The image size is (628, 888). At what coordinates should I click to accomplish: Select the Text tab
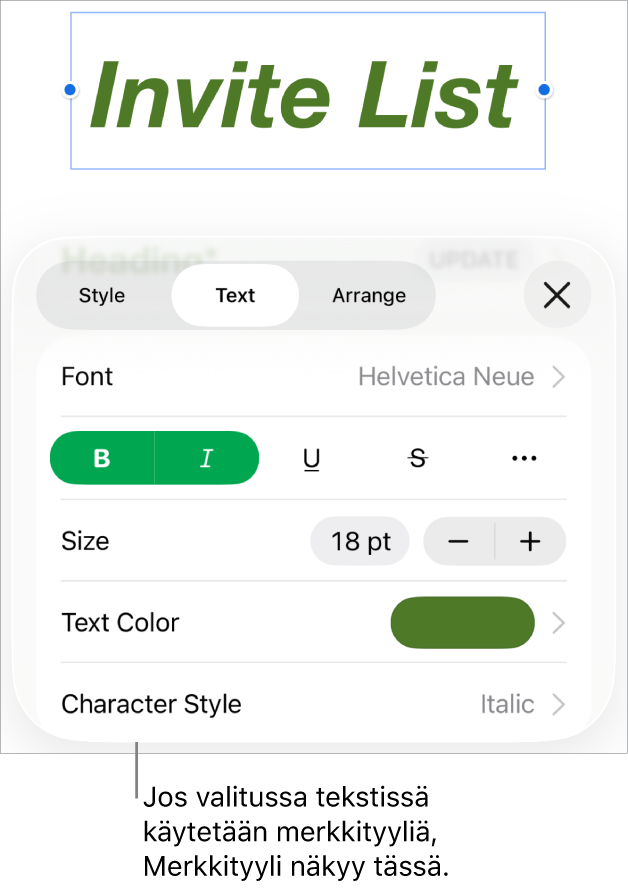[x=235, y=295]
